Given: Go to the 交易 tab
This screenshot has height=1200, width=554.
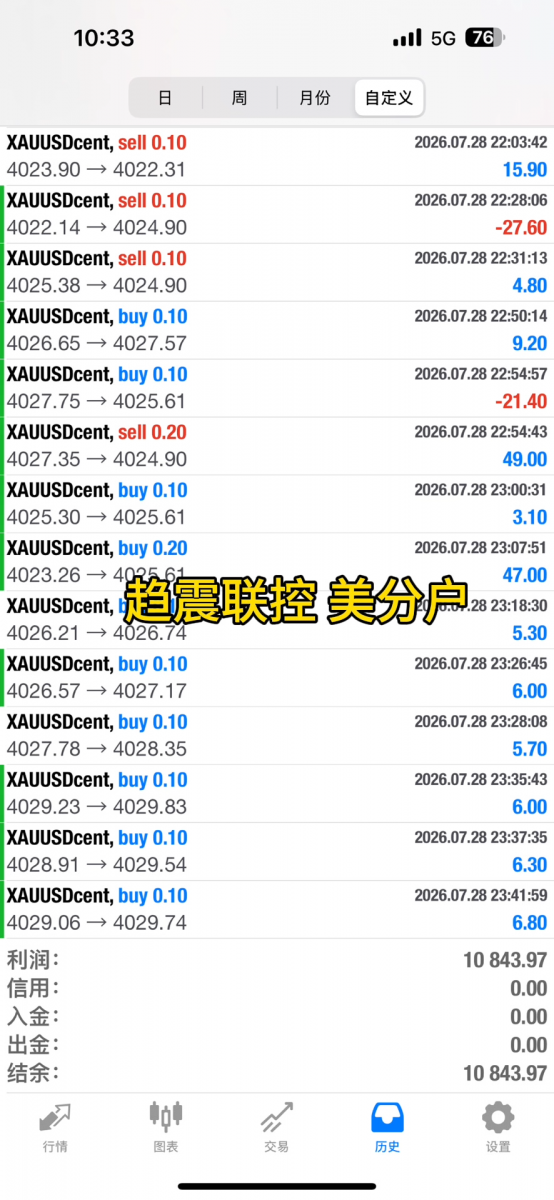Looking at the screenshot, I should click(277, 1127).
